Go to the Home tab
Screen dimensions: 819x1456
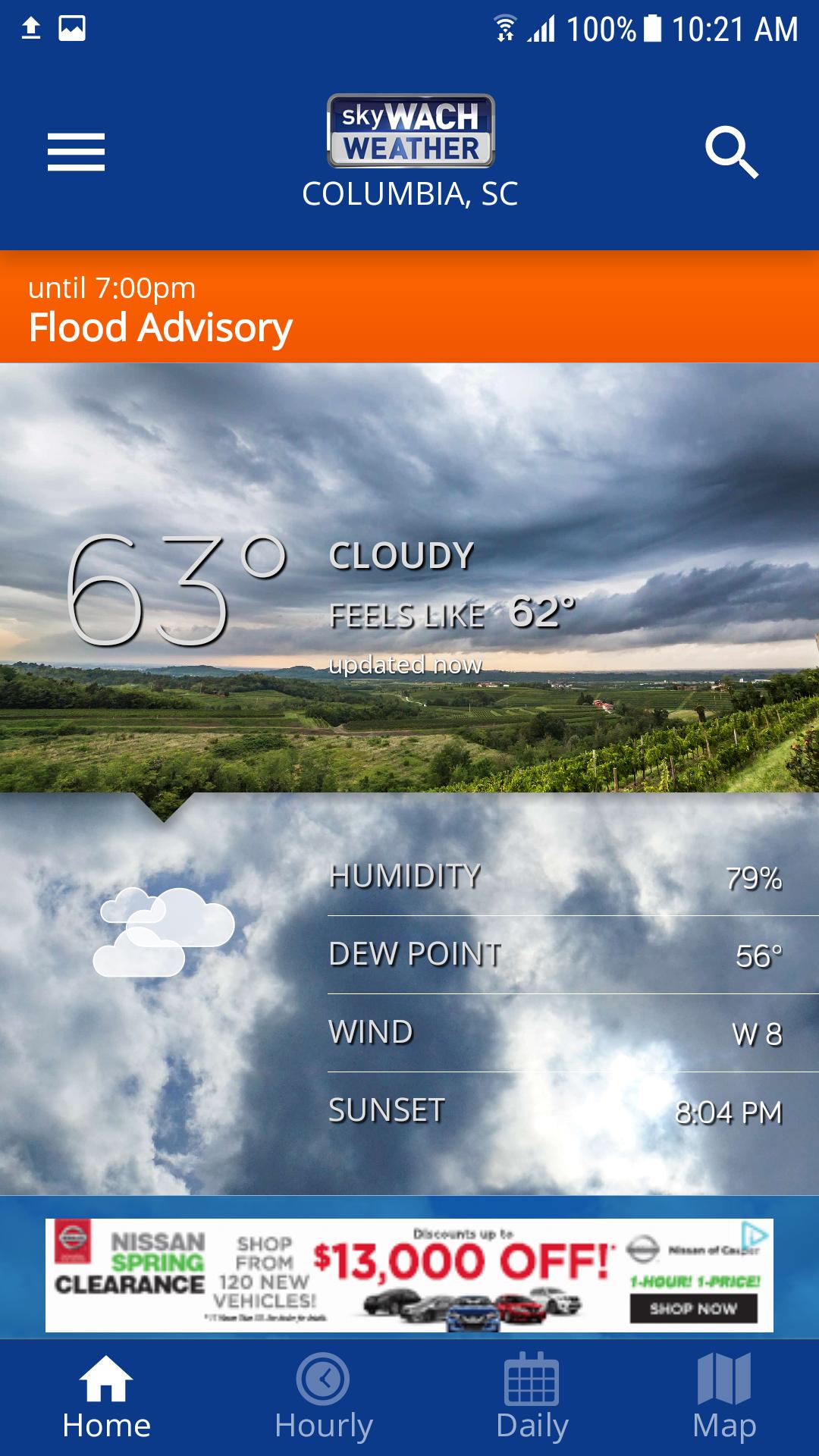106,1397
